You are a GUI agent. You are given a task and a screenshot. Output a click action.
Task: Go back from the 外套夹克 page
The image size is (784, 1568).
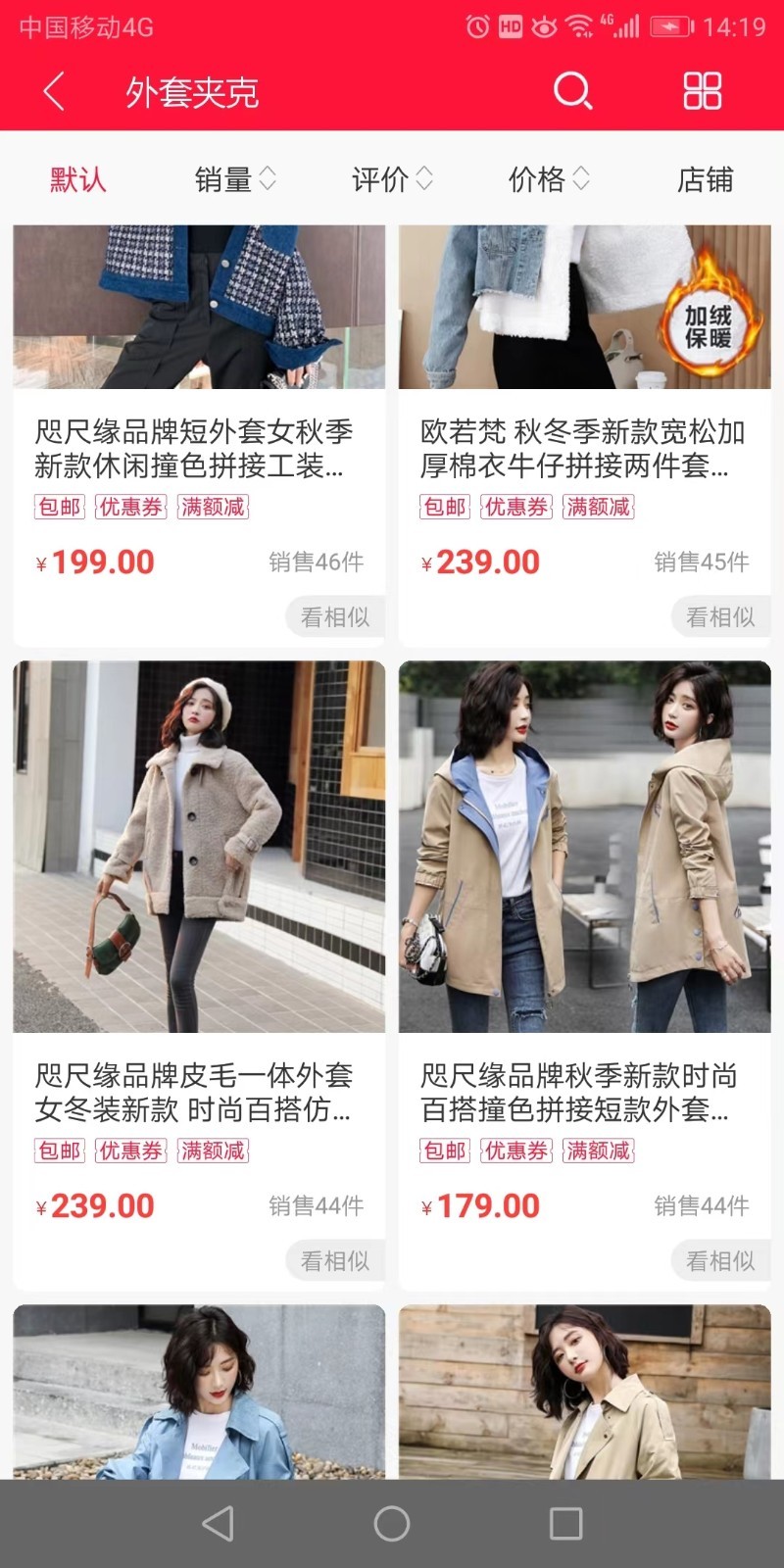tap(54, 92)
